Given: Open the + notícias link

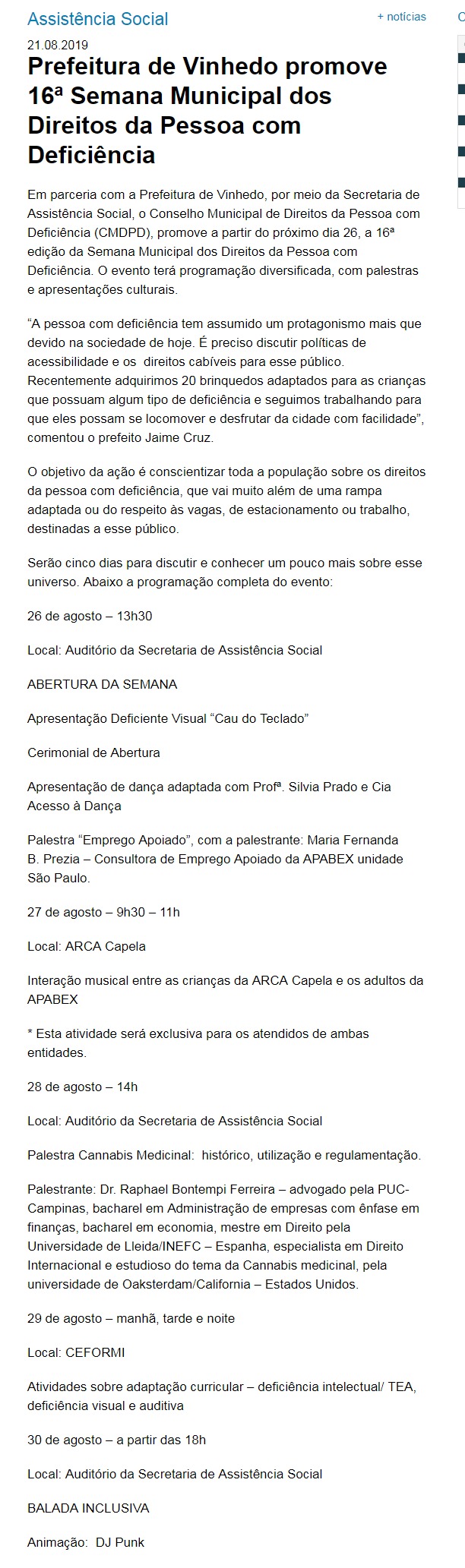Looking at the screenshot, I should (x=401, y=17).
